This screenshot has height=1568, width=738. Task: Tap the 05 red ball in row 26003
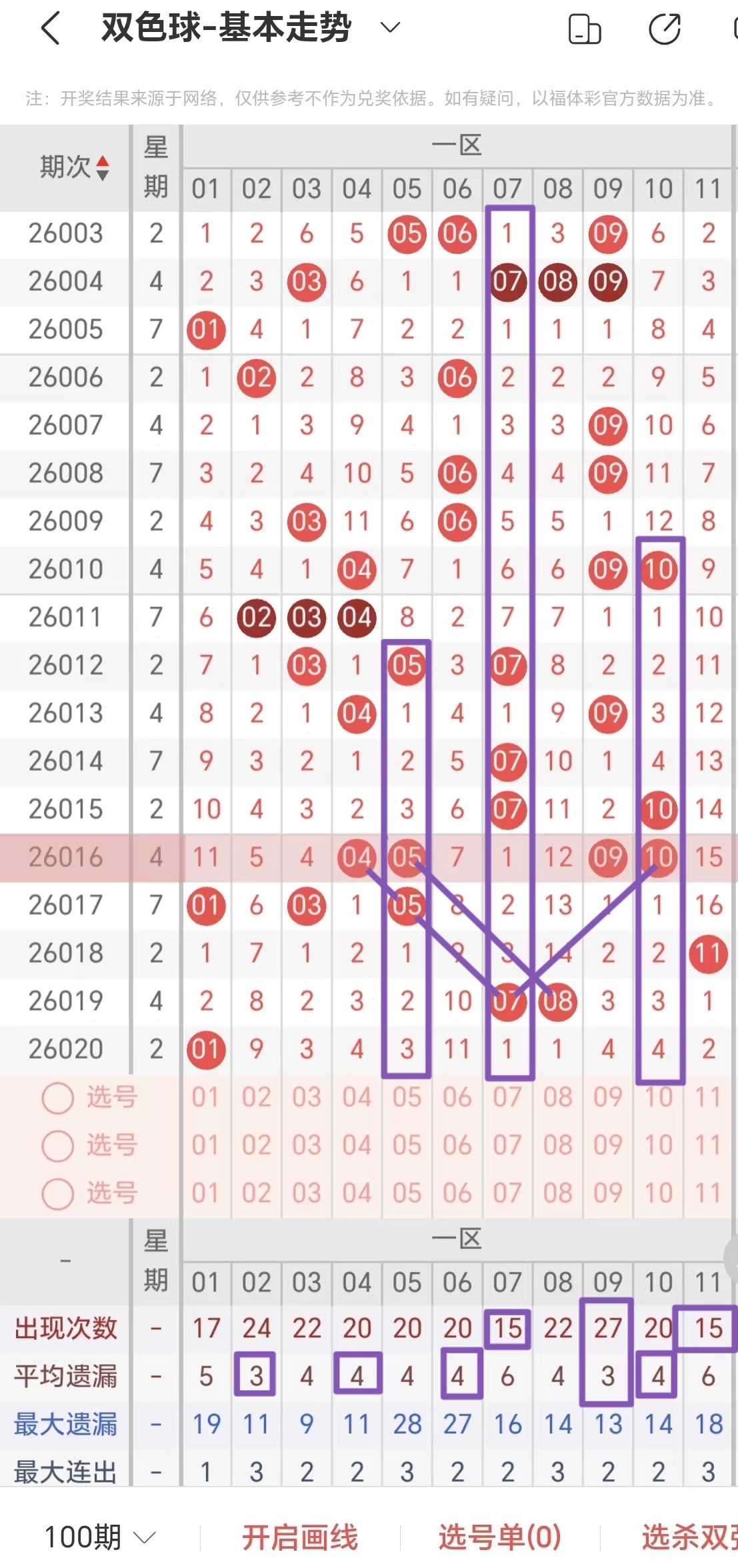click(407, 235)
